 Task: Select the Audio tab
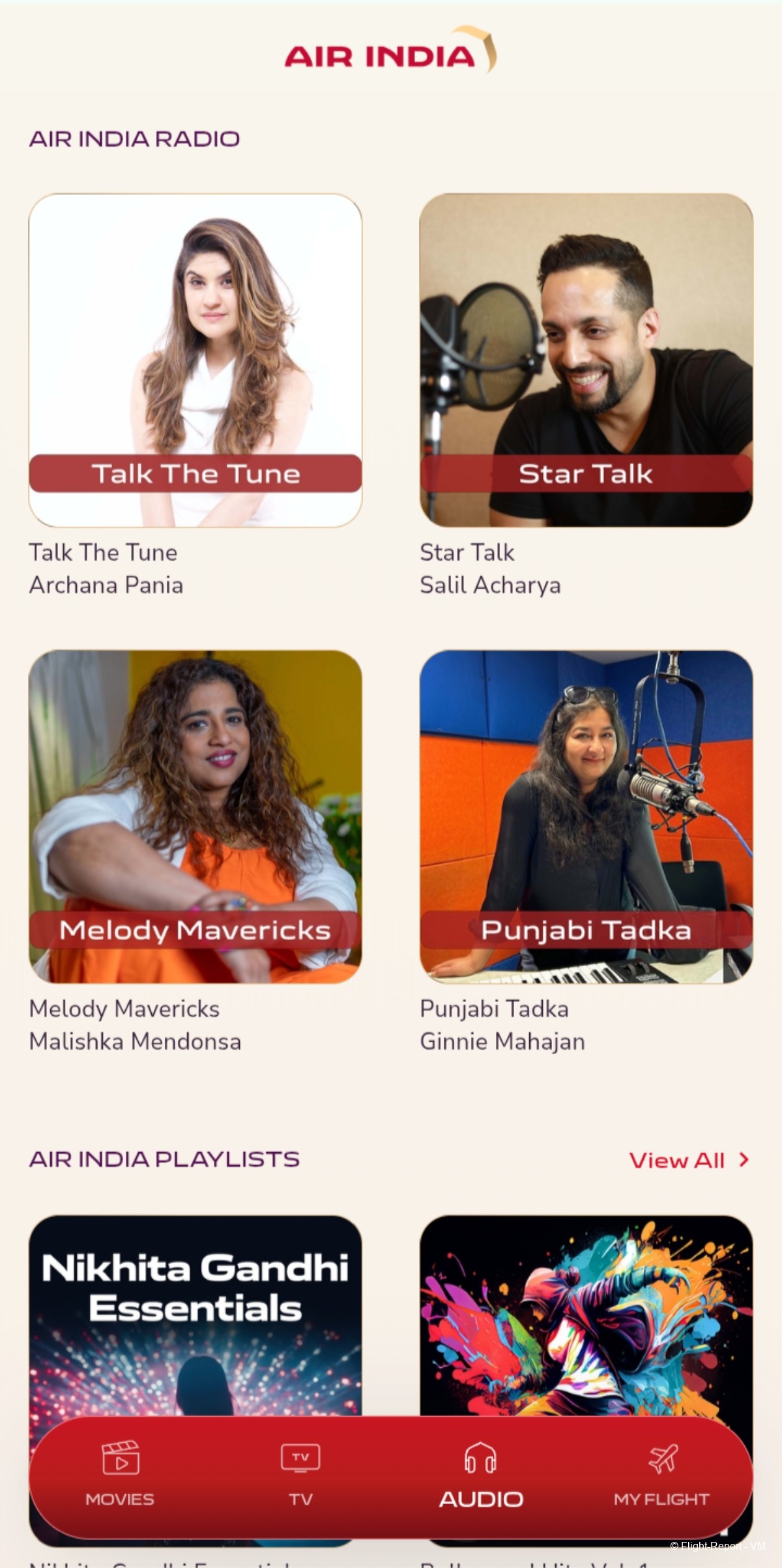tap(481, 1476)
